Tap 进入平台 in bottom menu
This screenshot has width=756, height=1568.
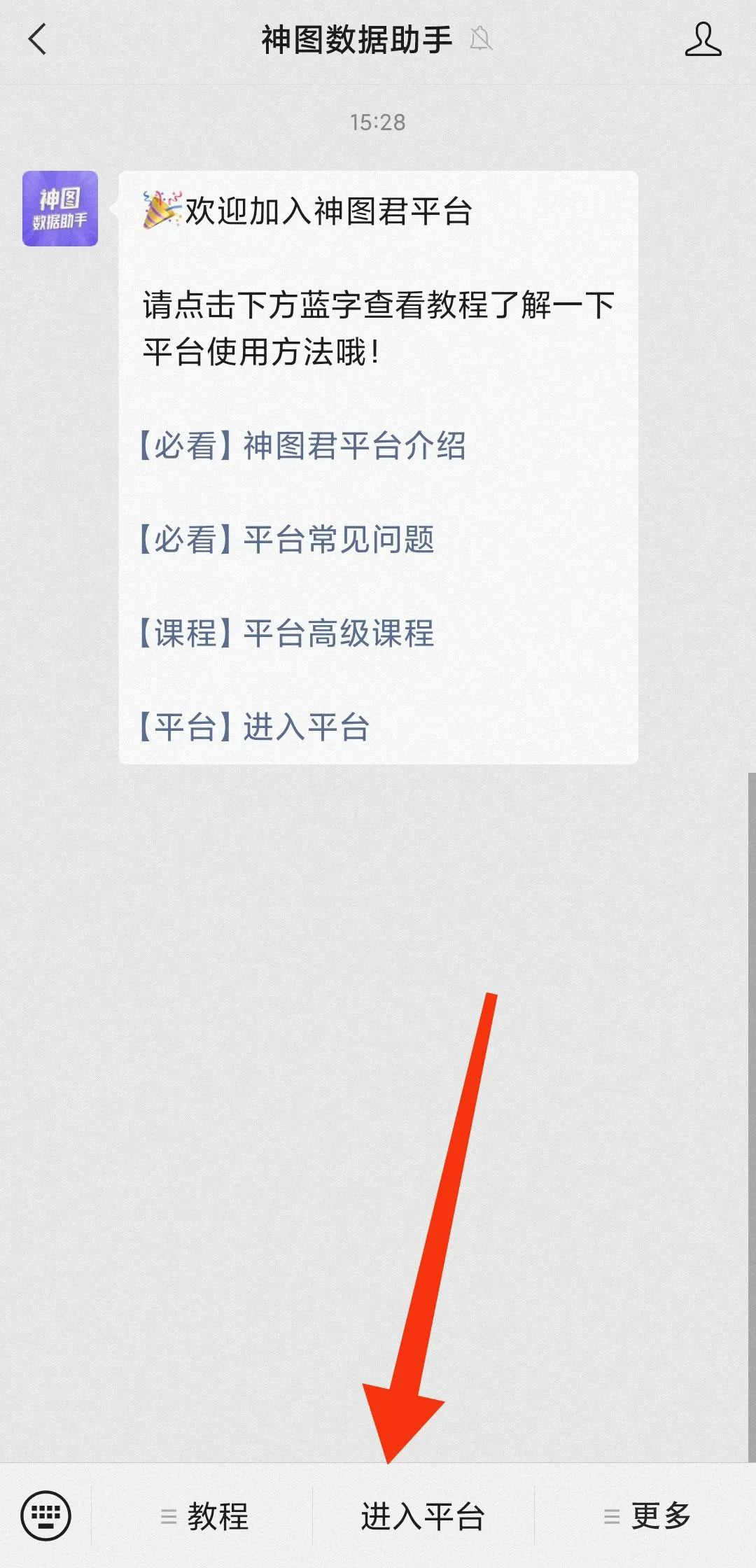click(423, 1516)
